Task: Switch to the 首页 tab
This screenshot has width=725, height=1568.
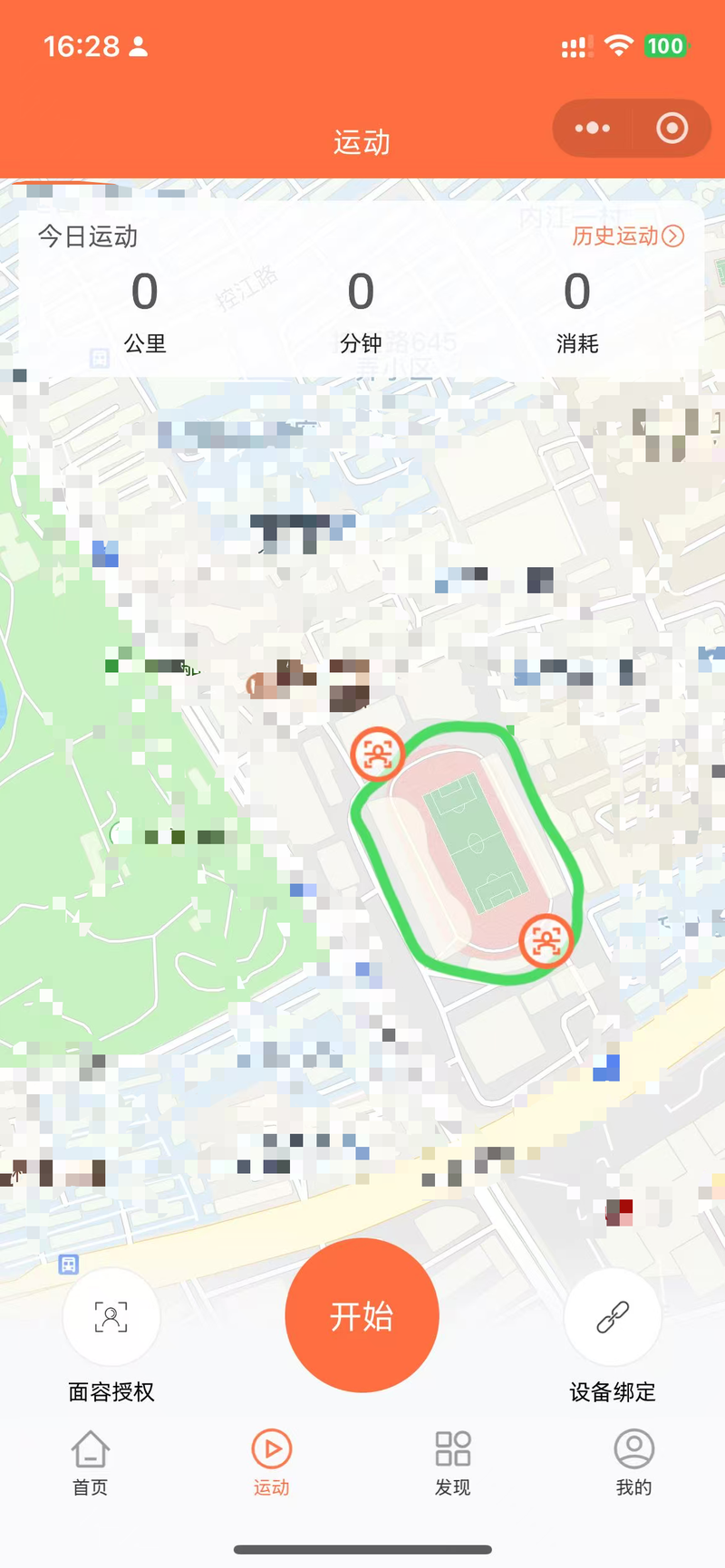Action: 91,1460
